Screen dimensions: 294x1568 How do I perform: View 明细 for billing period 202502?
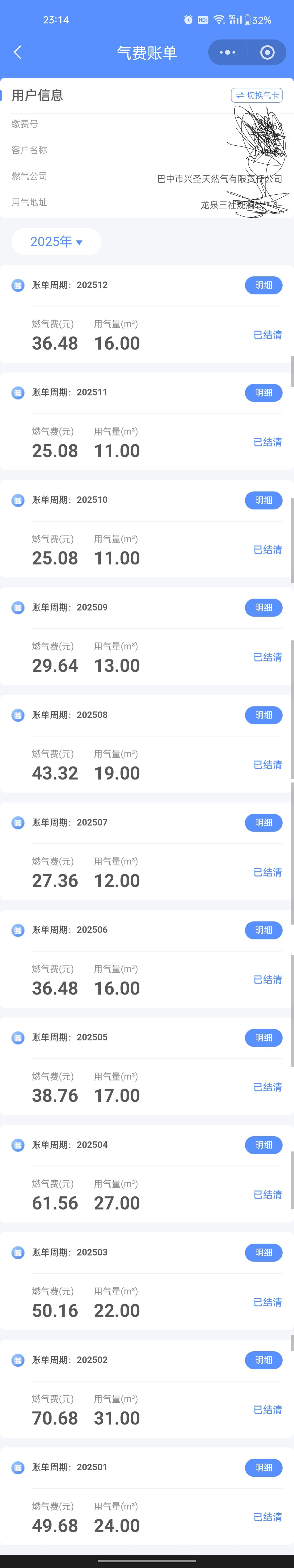[x=264, y=1360]
